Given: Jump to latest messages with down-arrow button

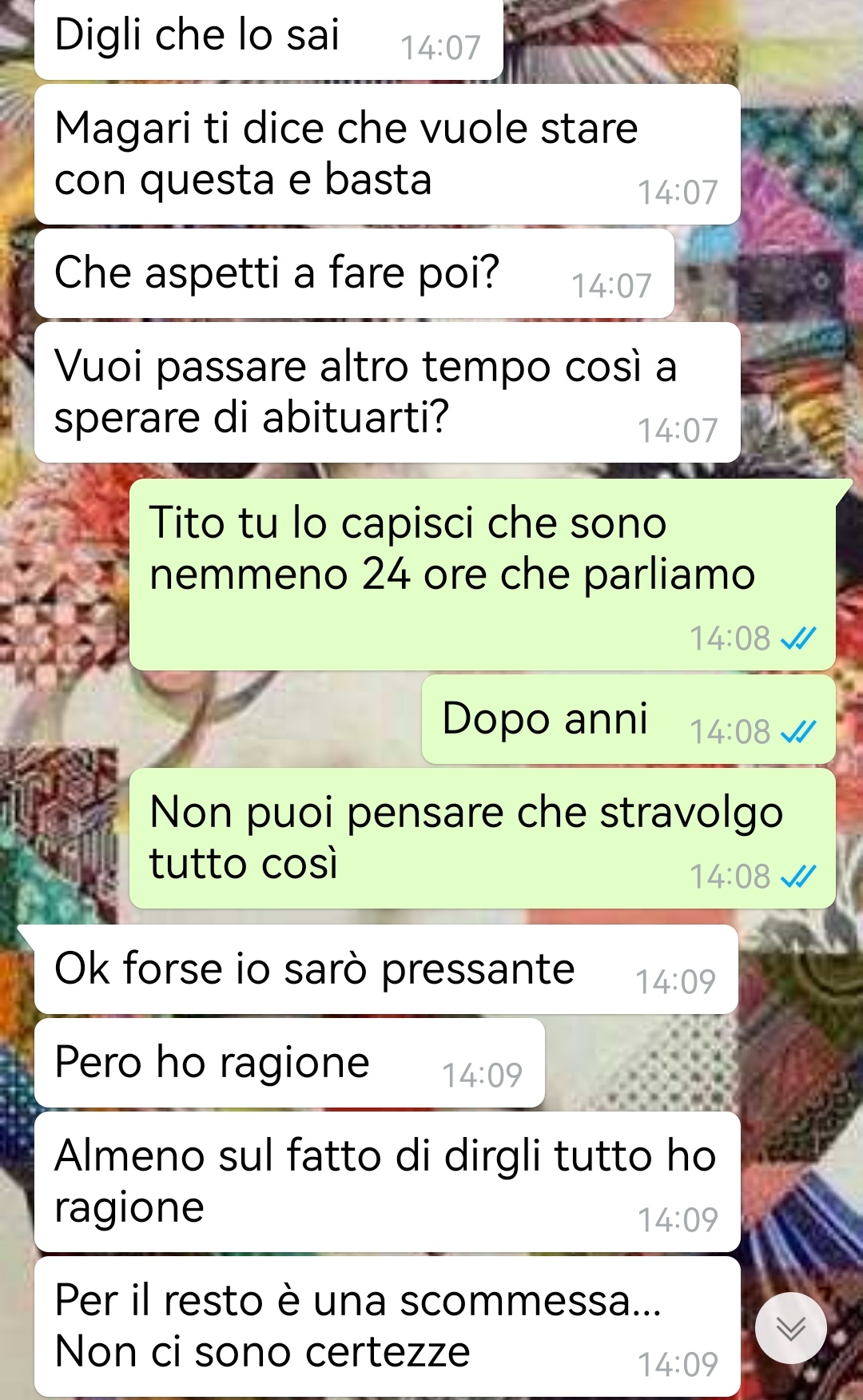Looking at the screenshot, I should coord(791,1328).
